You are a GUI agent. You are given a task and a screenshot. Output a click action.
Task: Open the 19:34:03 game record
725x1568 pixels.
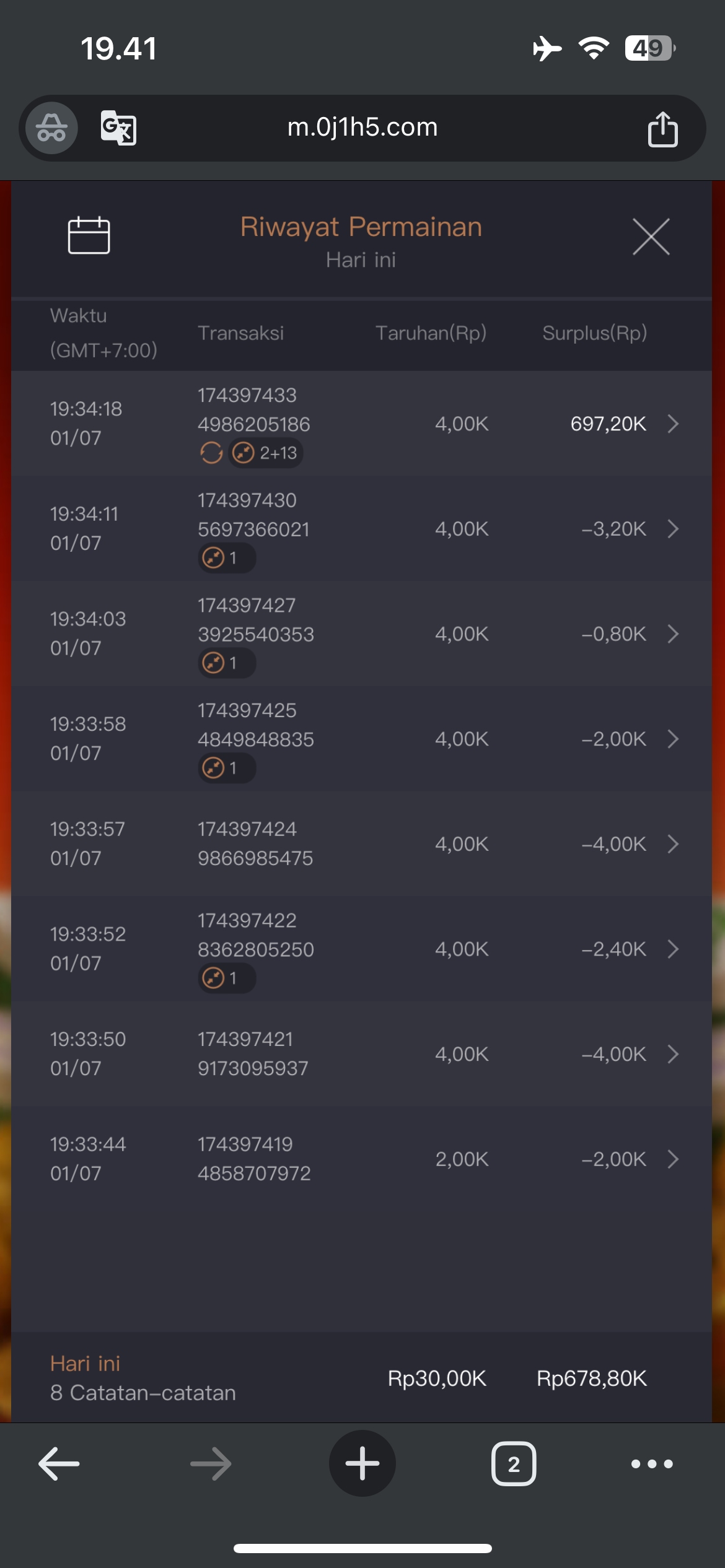point(672,634)
